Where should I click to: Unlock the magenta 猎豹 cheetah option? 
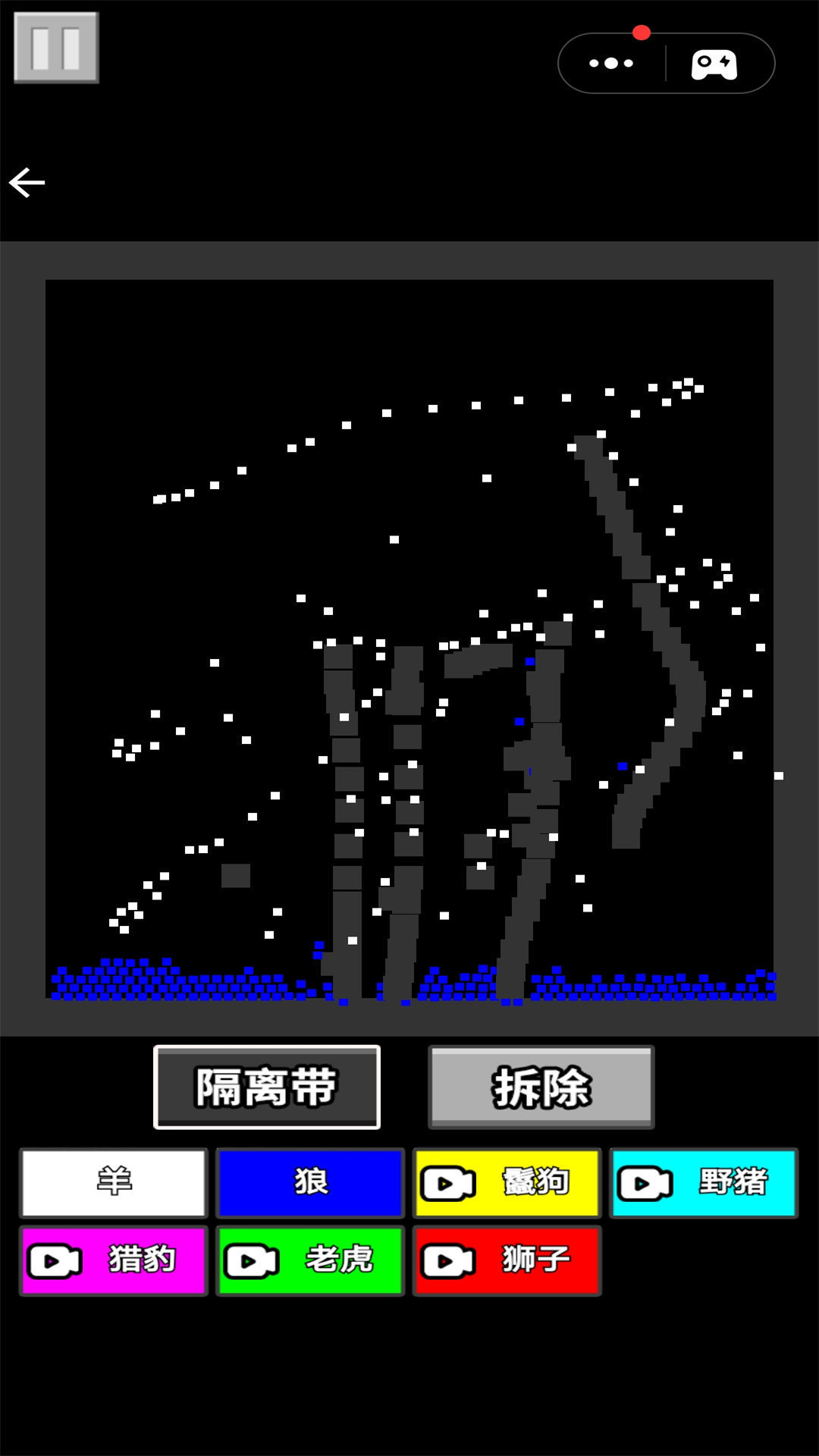click(114, 1260)
